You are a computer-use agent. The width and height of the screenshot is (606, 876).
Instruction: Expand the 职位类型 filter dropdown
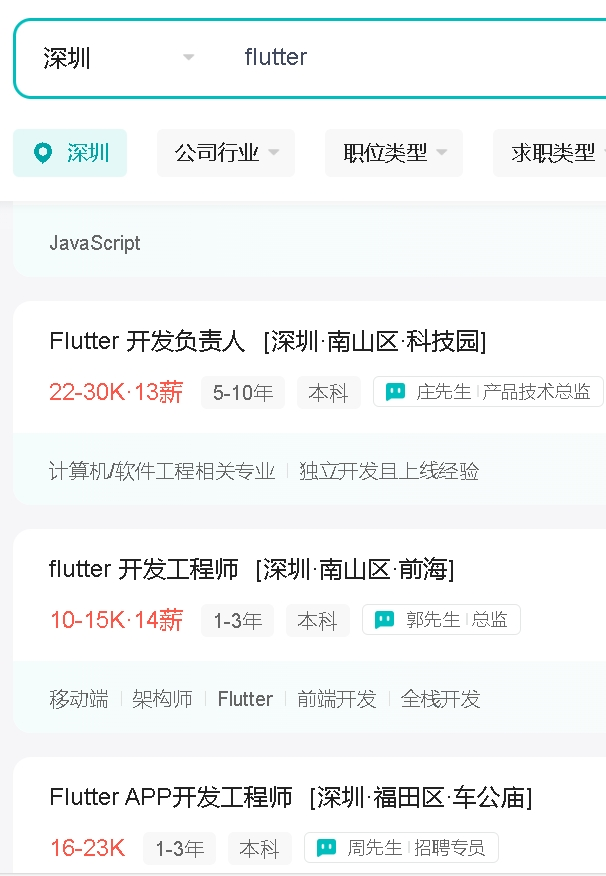point(394,153)
